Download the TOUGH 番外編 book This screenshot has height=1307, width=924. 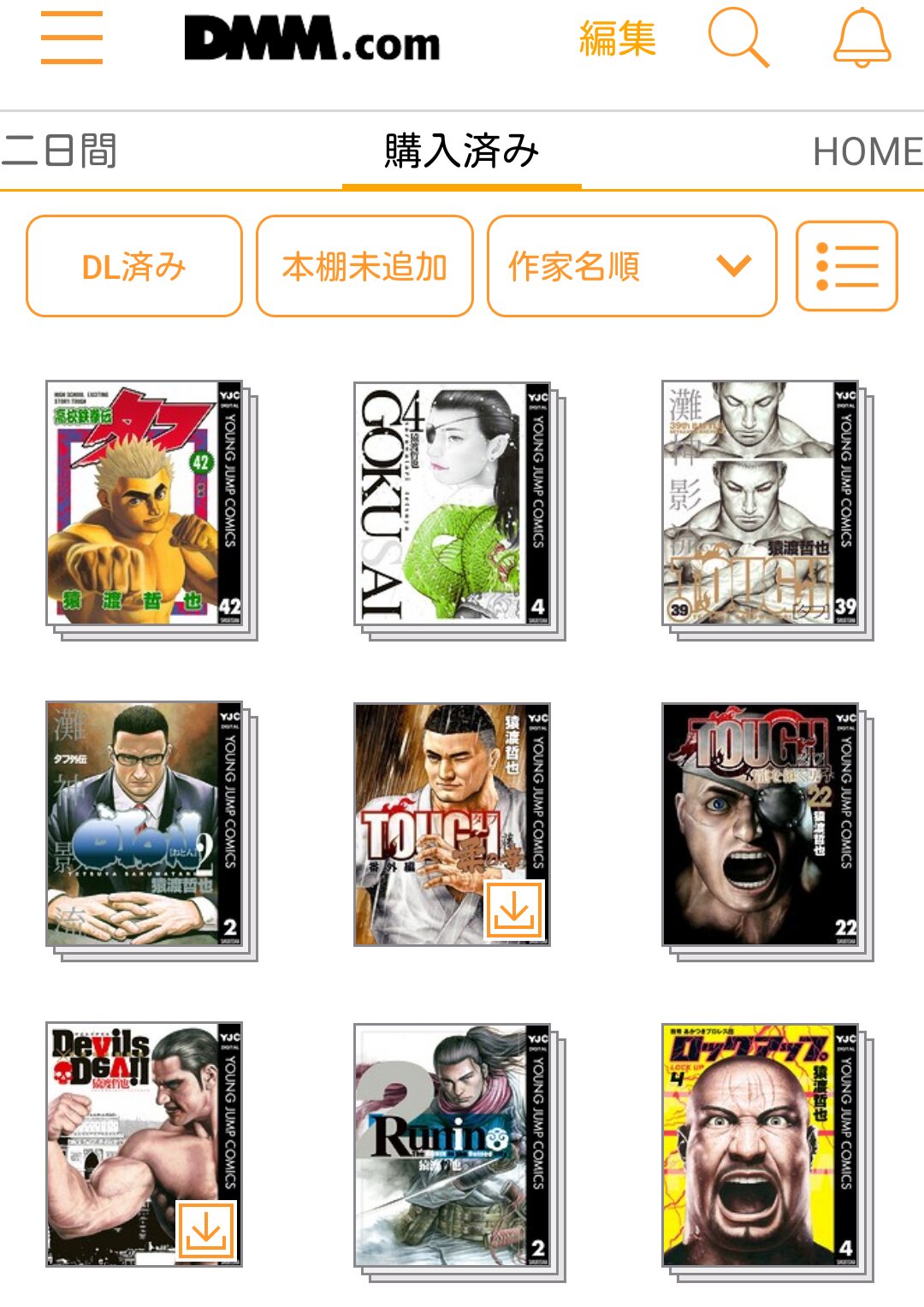[514, 910]
